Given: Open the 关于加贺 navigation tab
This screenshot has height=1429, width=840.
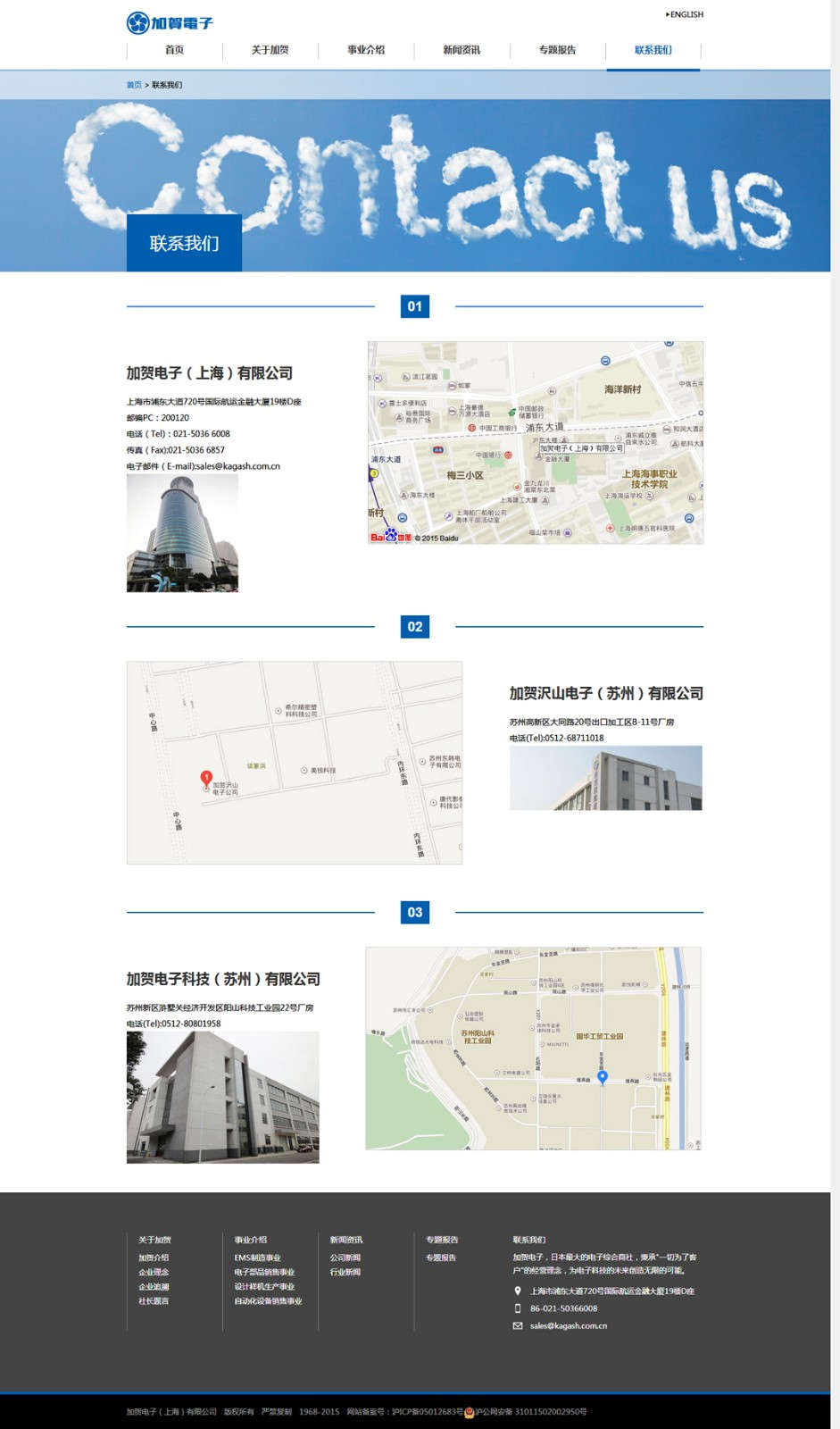Looking at the screenshot, I should 270,50.
